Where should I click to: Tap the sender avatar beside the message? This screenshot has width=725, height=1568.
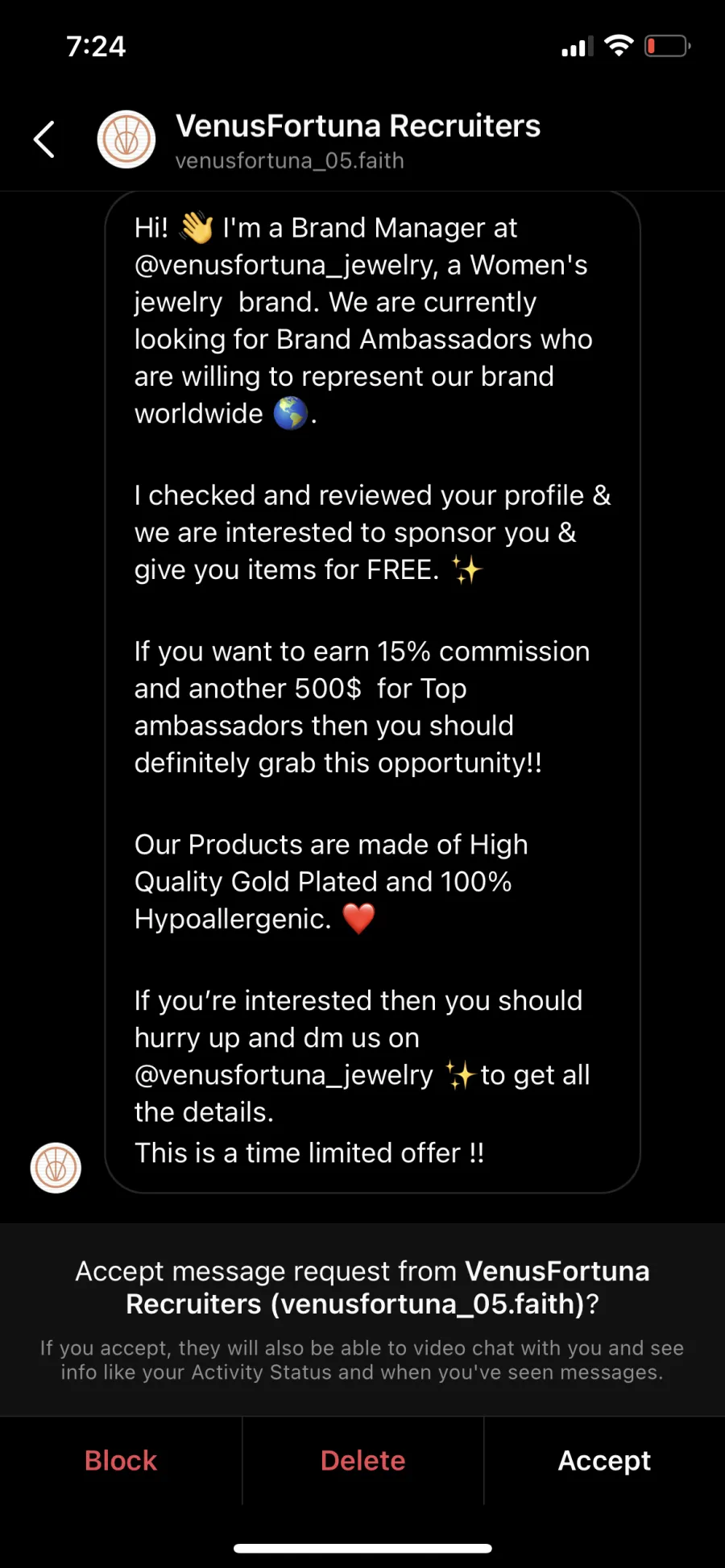(56, 1168)
